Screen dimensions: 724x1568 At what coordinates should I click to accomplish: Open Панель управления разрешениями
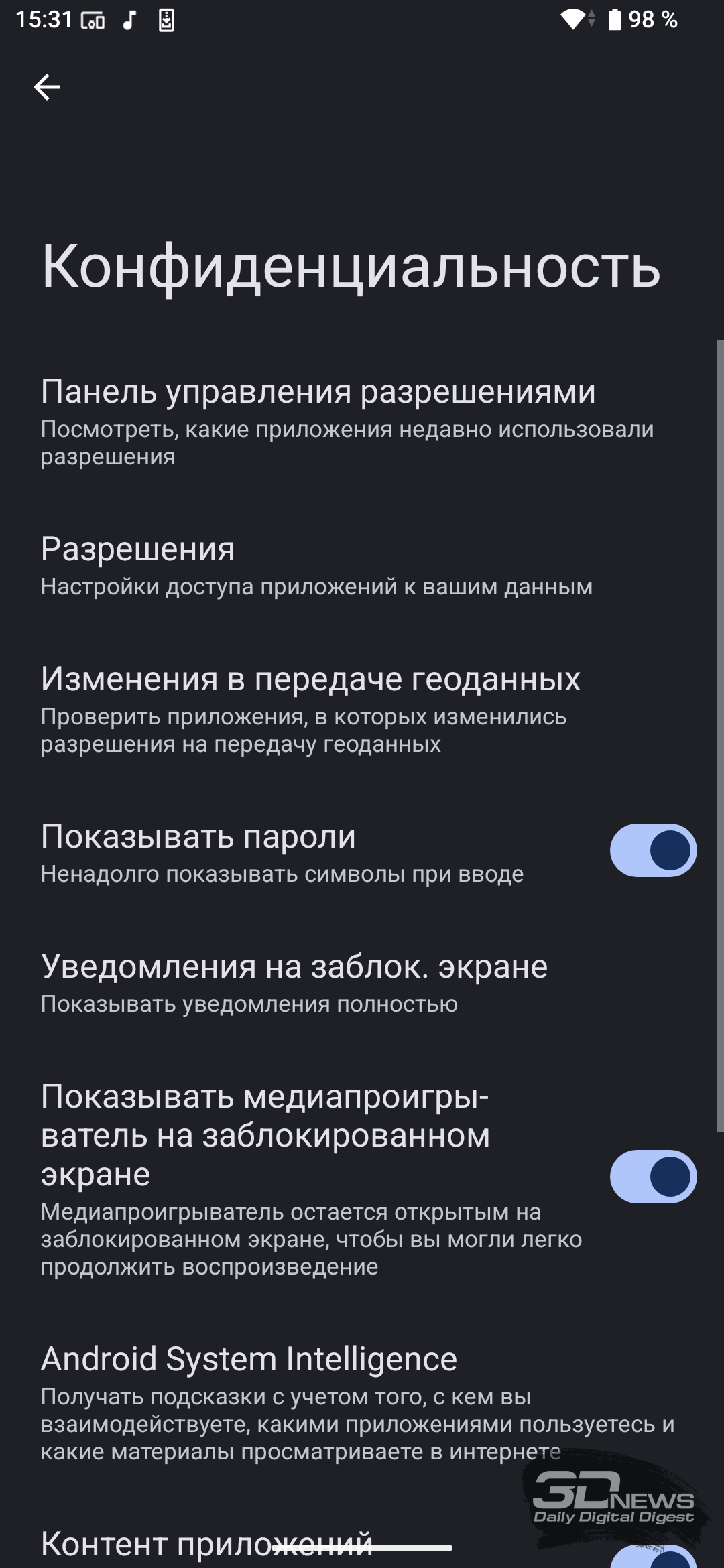click(x=318, y=420)
